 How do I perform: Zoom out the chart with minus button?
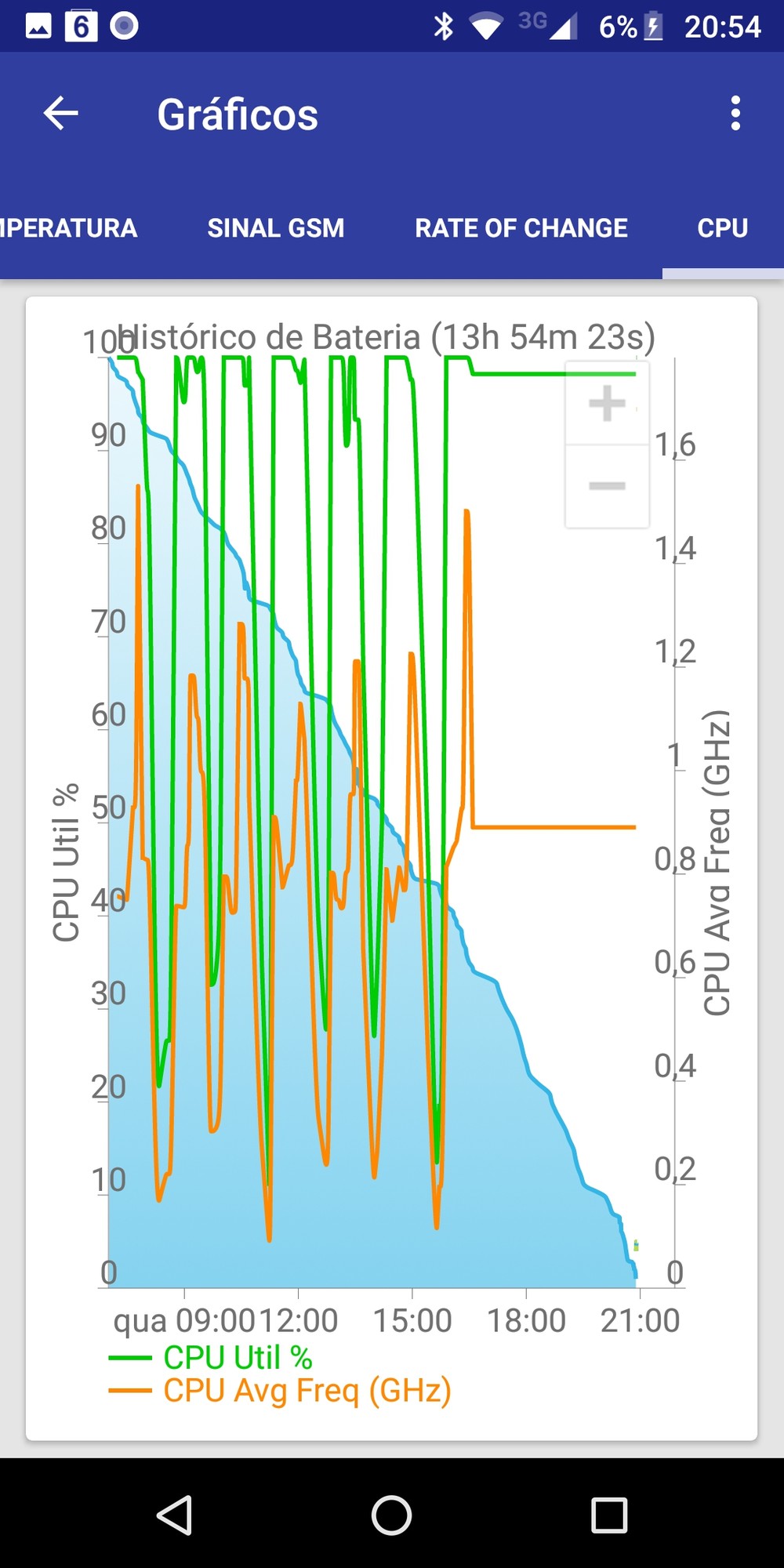(607, 486)
